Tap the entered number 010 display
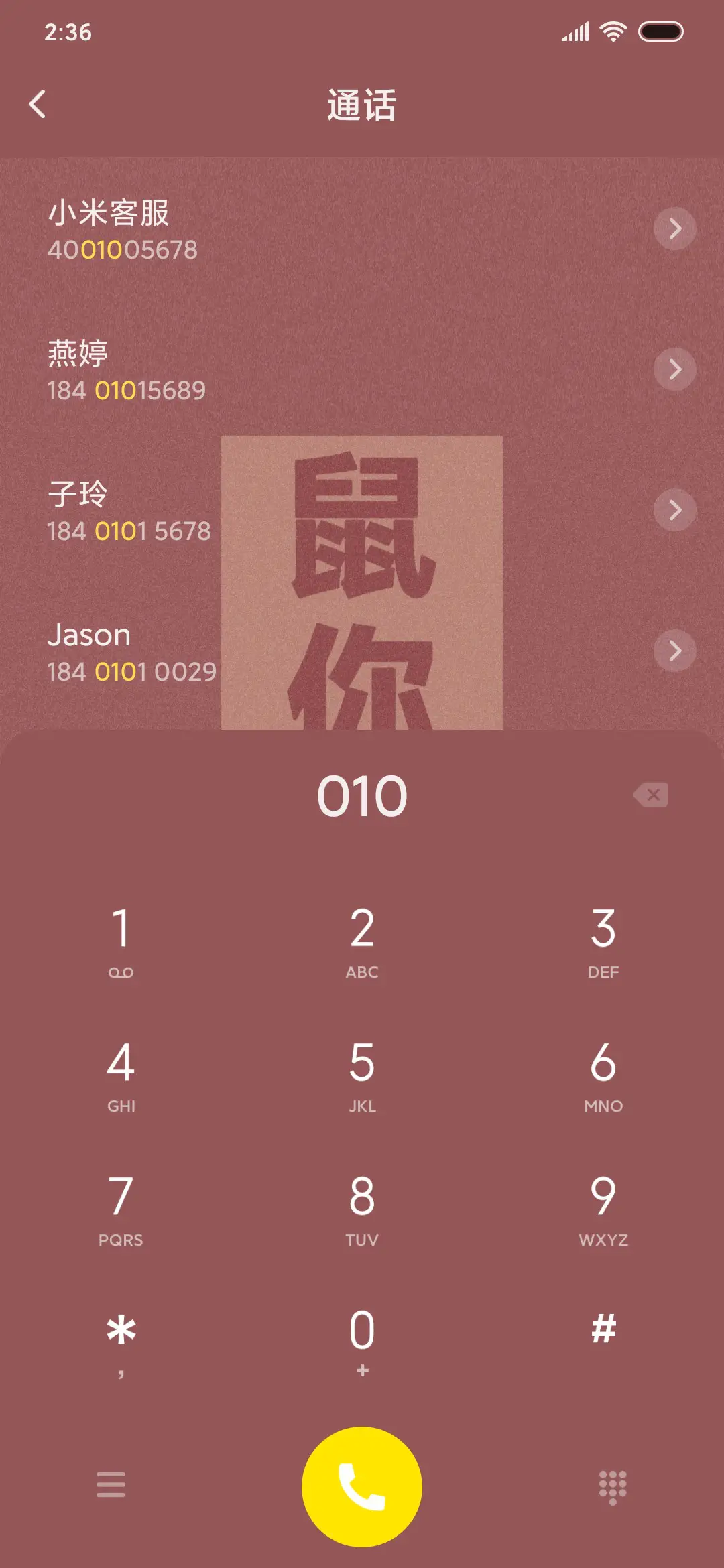Viewport: 724px width, 1568px height. pos(362,795)
